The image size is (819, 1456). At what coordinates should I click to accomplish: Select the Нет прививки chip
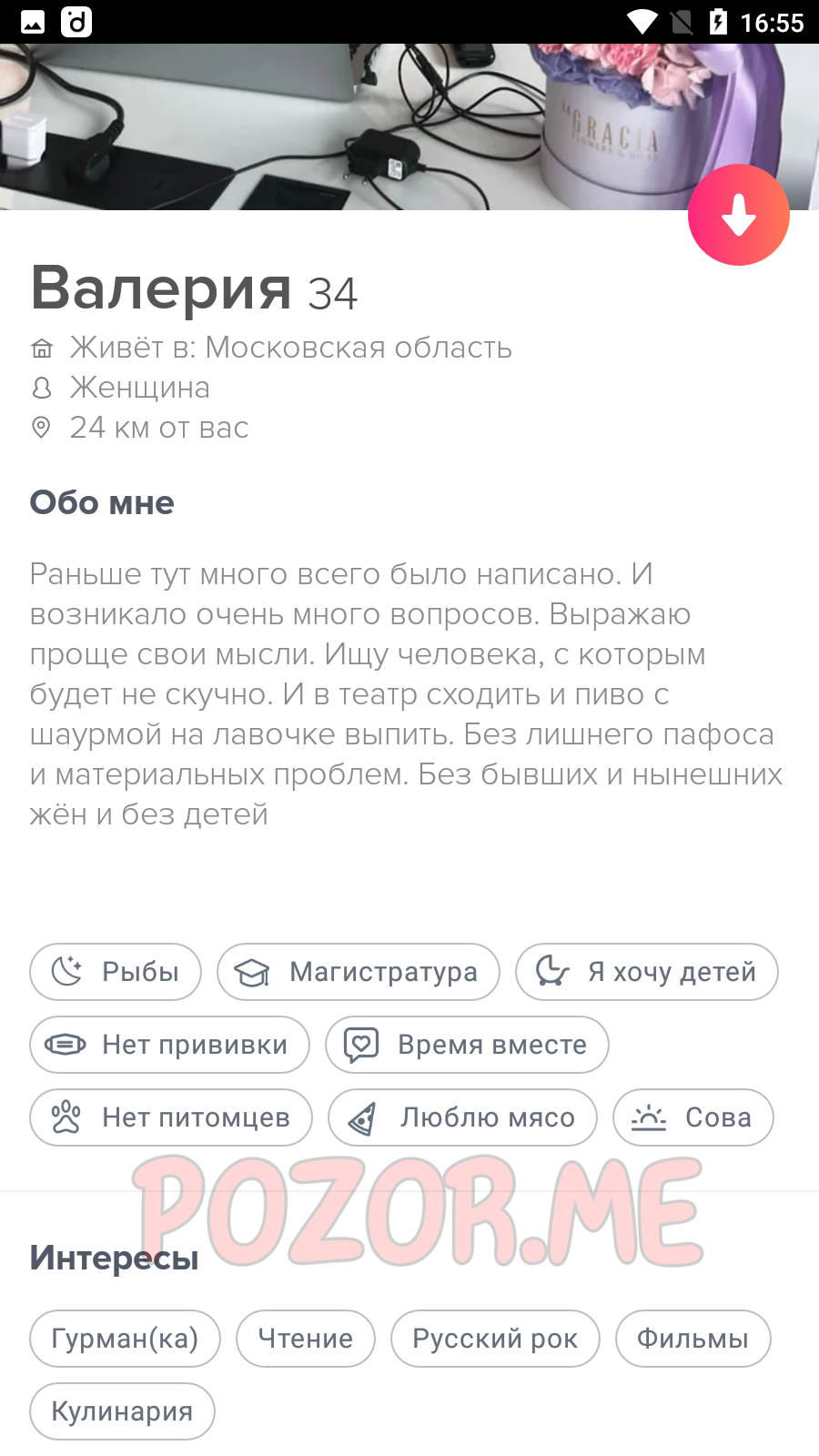[x=170, y=1045]
